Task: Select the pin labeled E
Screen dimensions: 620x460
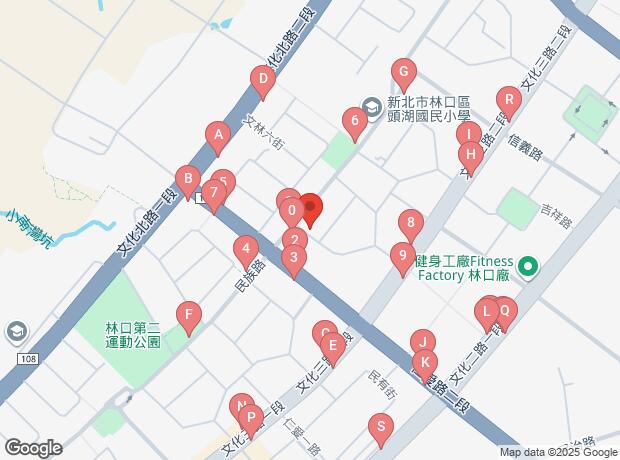Action: pos(334,345)
